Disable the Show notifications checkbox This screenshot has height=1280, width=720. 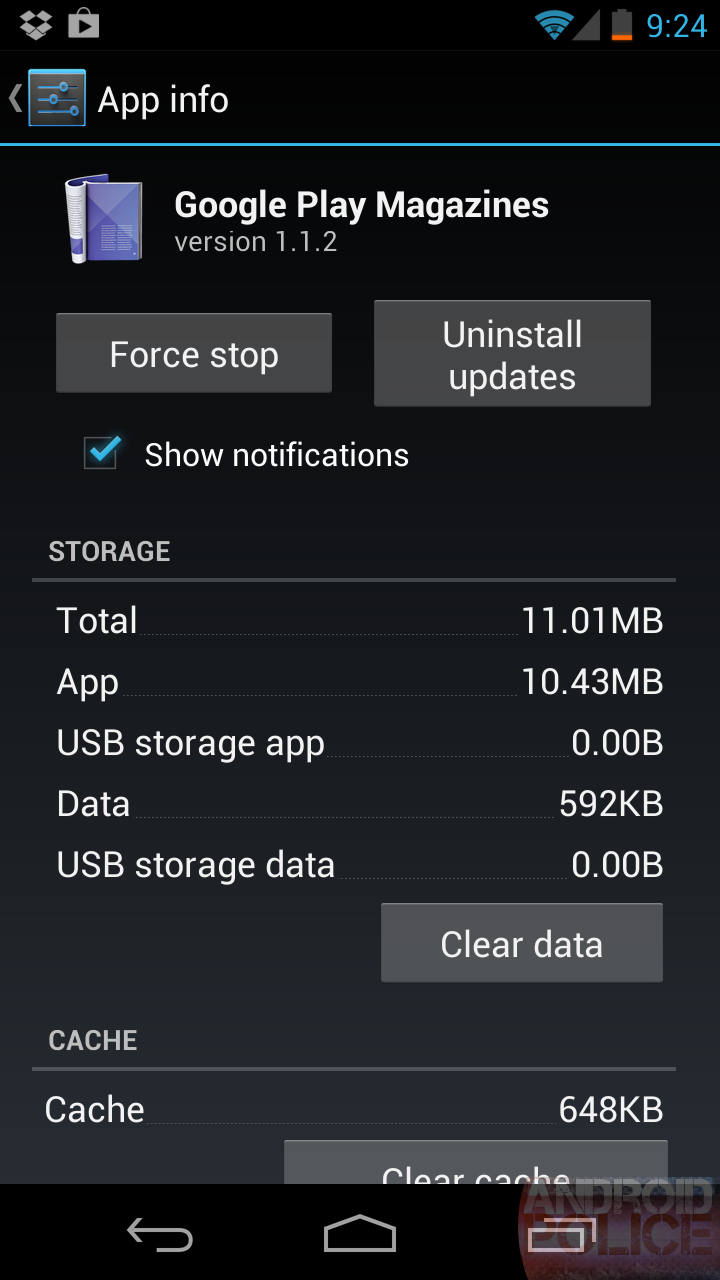pyautogui.click(x=100, y=453)
